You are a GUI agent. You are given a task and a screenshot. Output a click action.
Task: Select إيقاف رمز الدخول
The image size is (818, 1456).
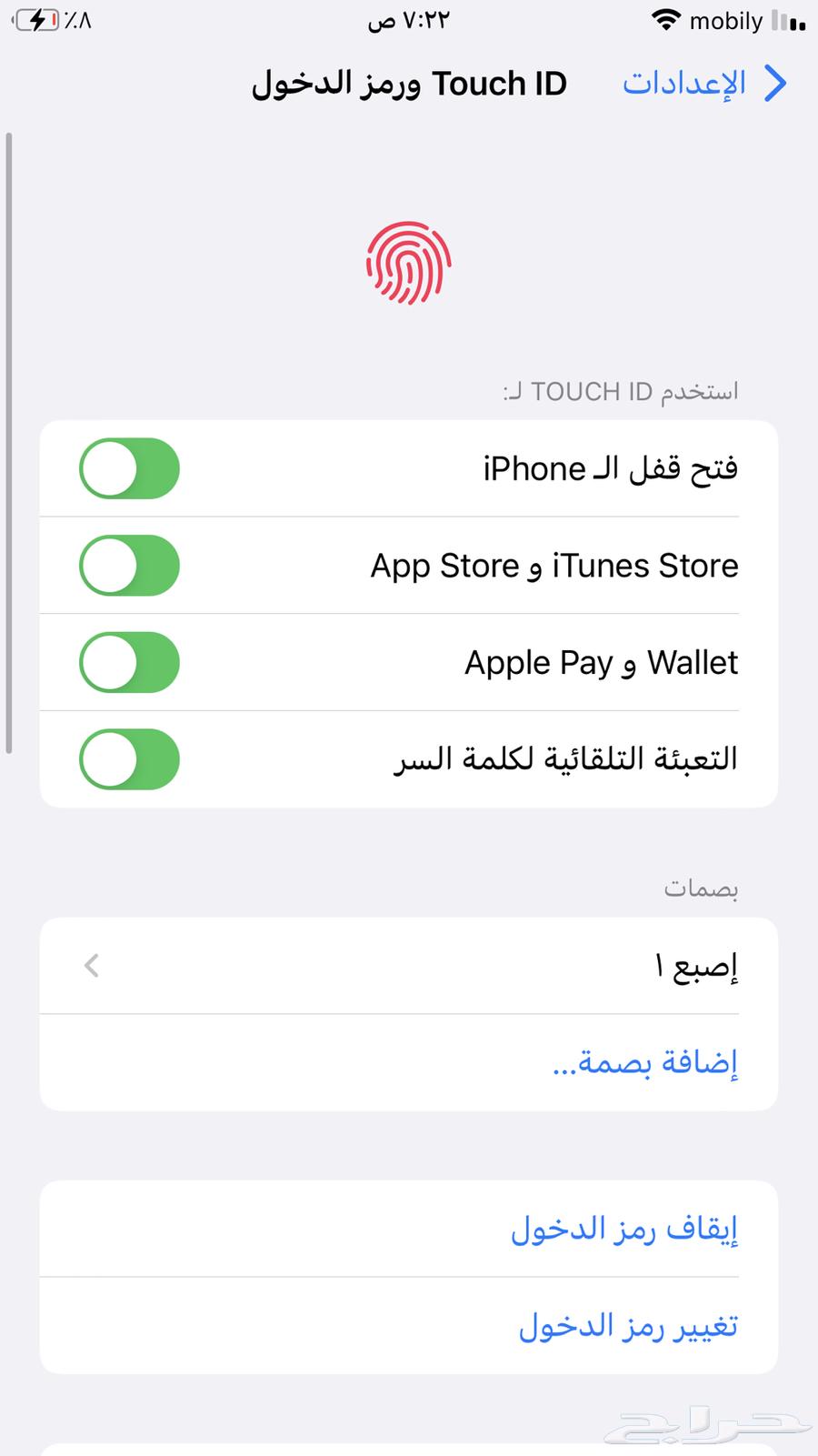pos(623,1230)
